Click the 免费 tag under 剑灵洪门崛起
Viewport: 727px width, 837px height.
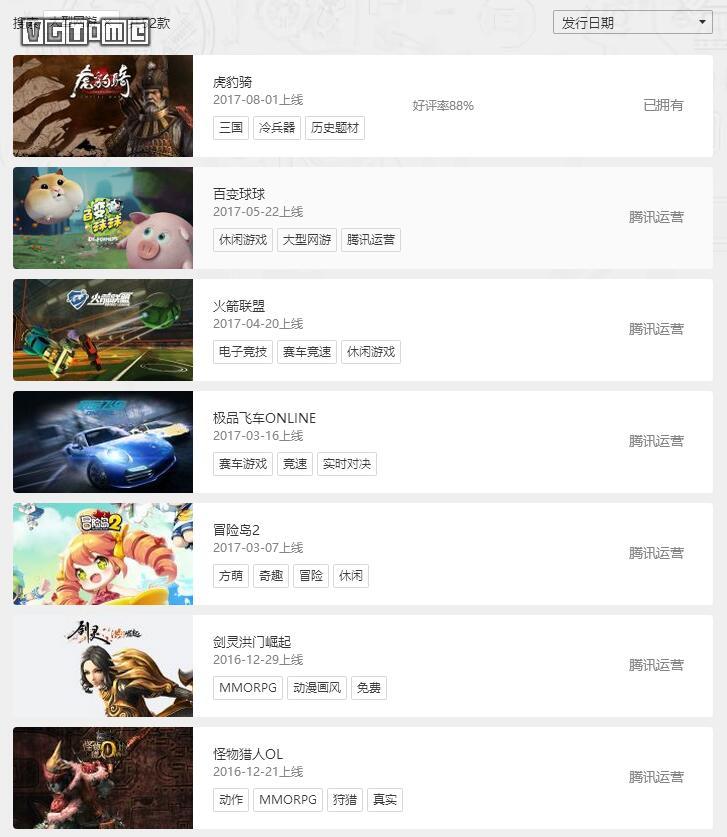click(x=368, y=687)
